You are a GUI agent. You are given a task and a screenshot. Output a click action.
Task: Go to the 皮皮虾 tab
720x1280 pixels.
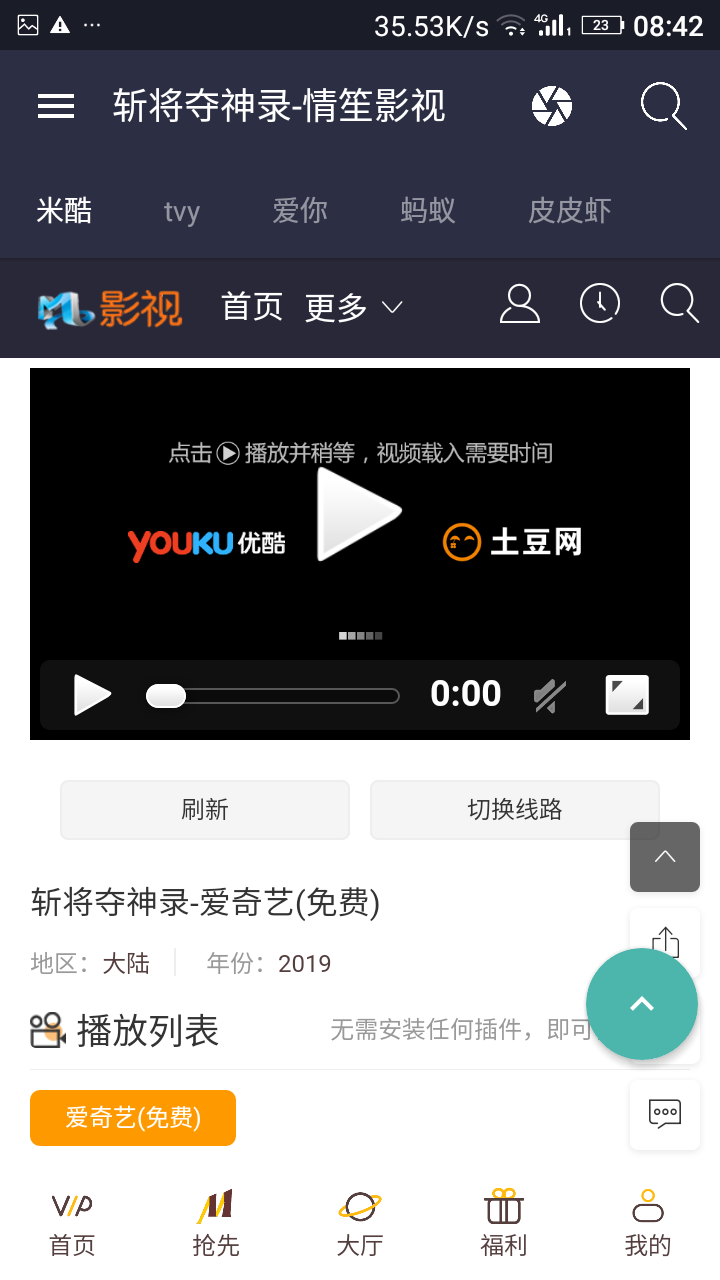tap(569, 211)
